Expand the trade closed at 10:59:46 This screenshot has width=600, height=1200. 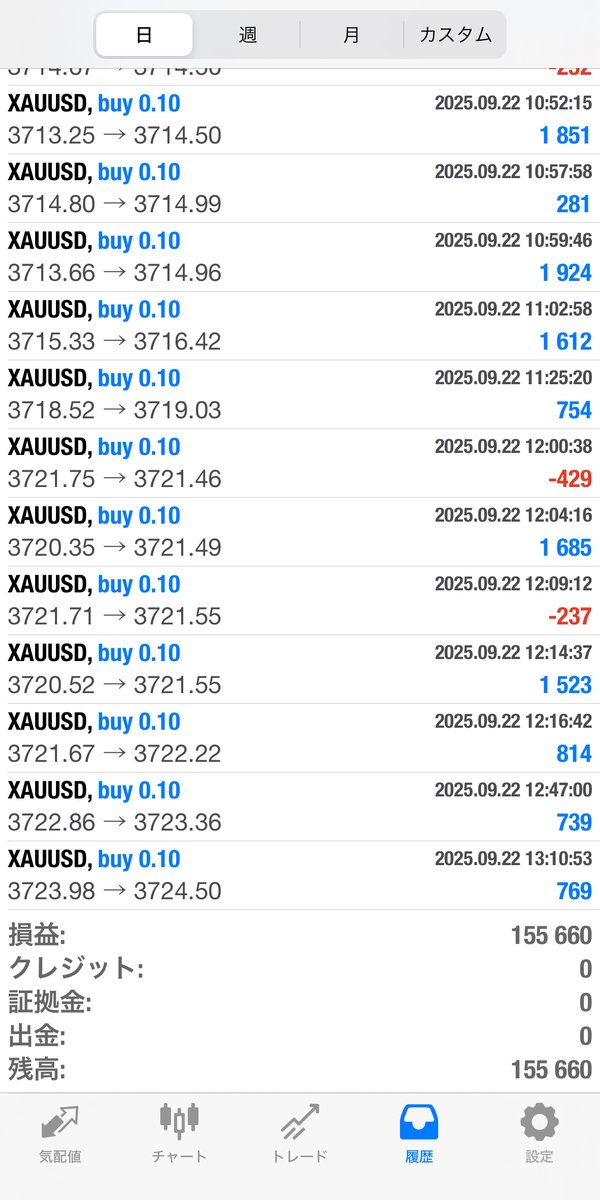coord(300,257)
